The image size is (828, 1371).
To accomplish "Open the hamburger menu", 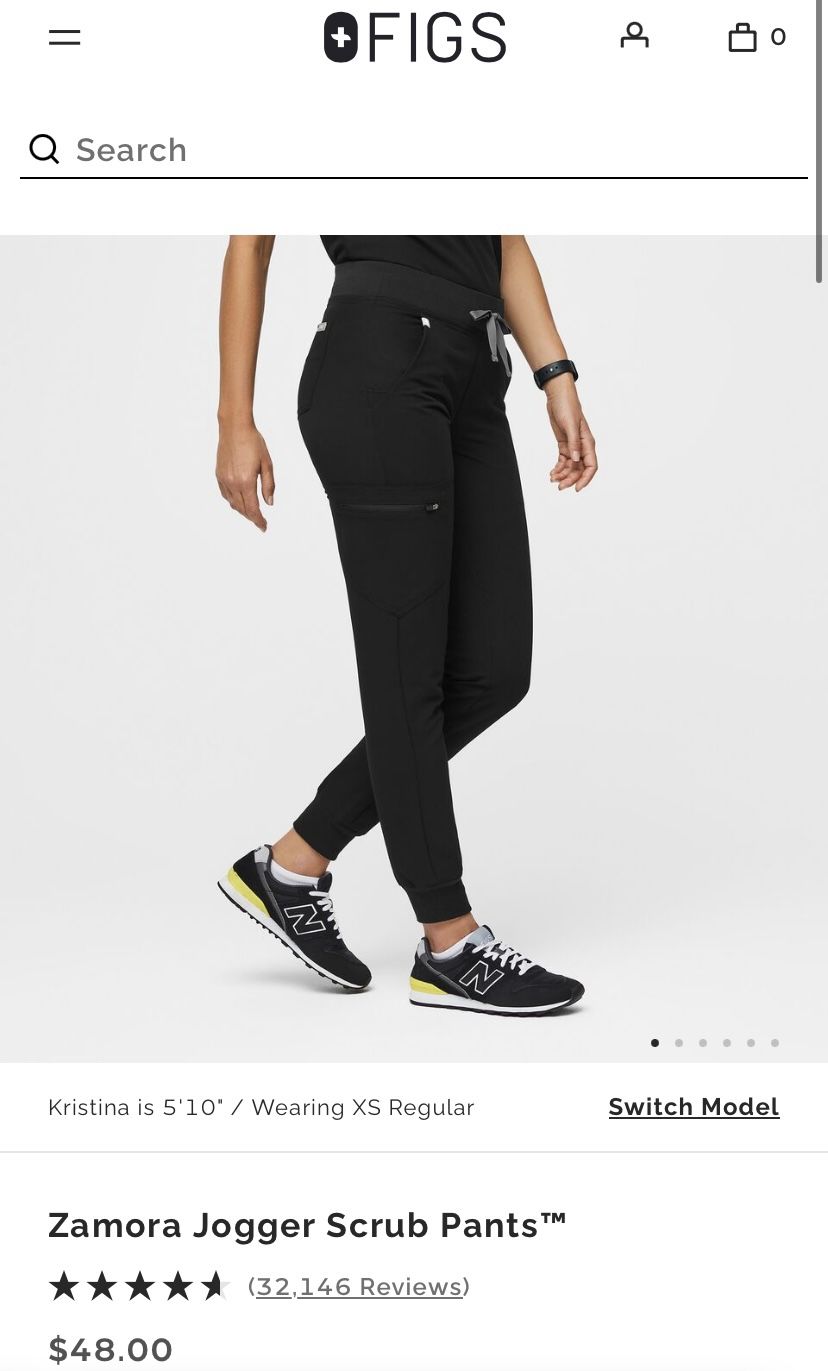I will tap(64, 37).
